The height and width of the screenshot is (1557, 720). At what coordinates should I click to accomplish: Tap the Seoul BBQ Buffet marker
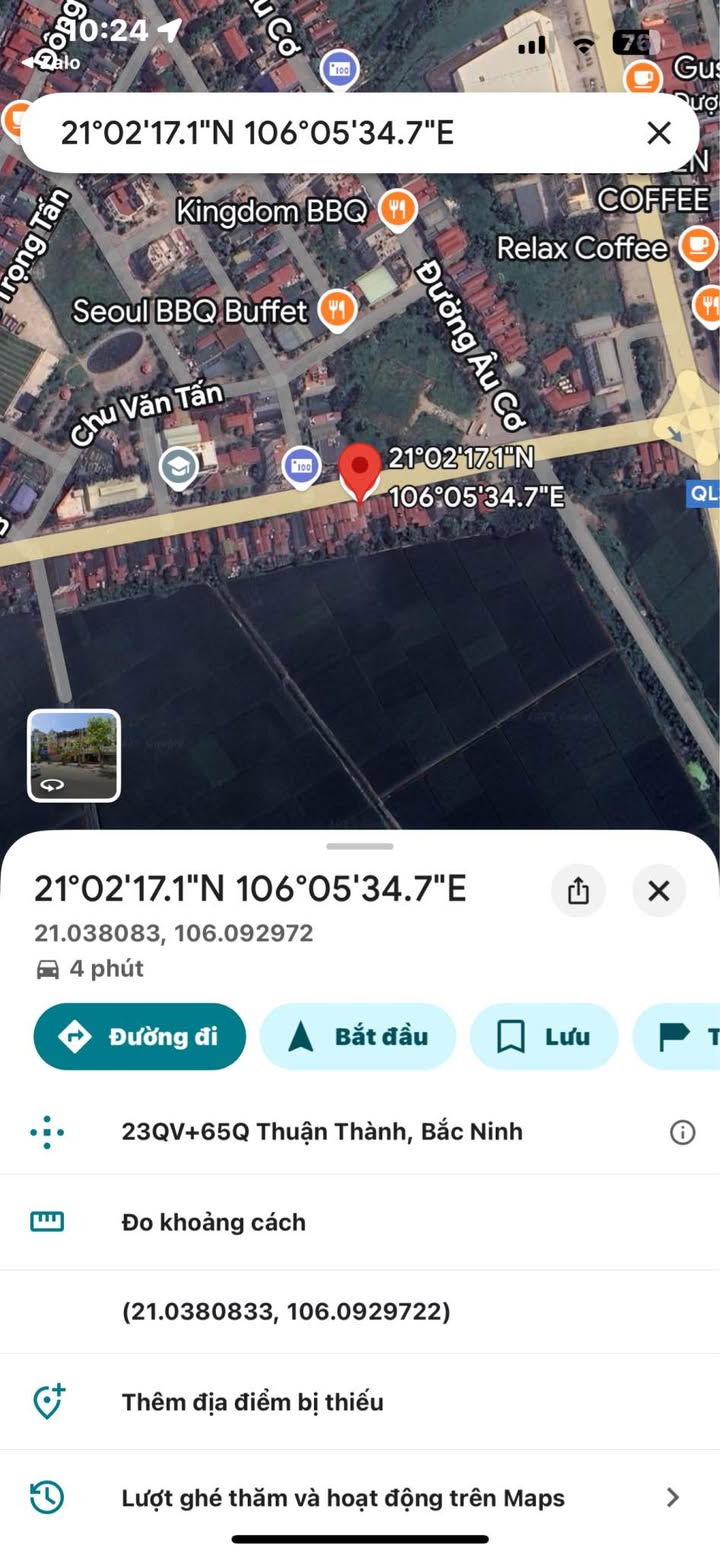[x=337, y=311]
